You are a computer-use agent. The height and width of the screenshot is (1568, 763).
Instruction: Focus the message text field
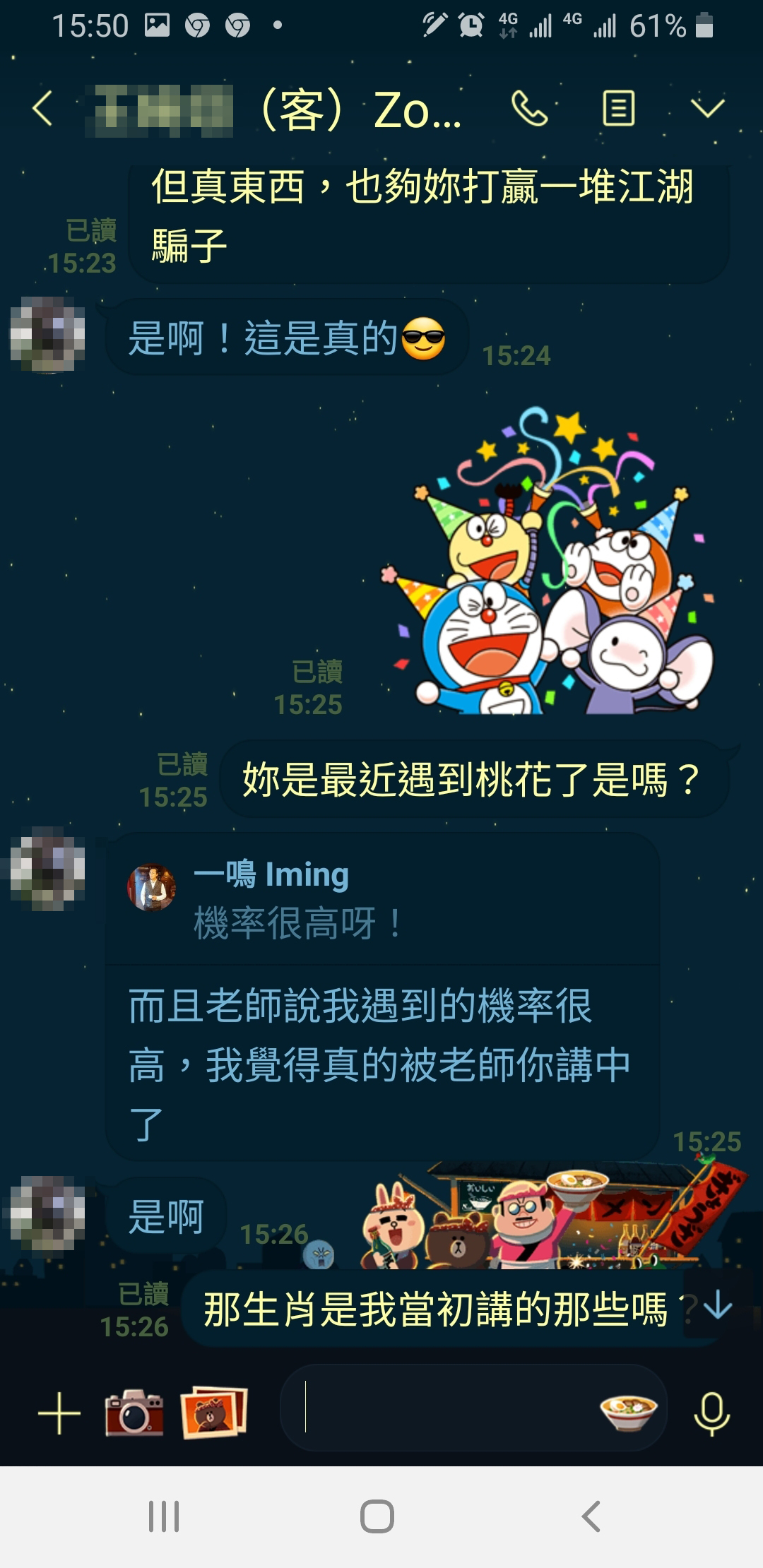coord(445,1408)
